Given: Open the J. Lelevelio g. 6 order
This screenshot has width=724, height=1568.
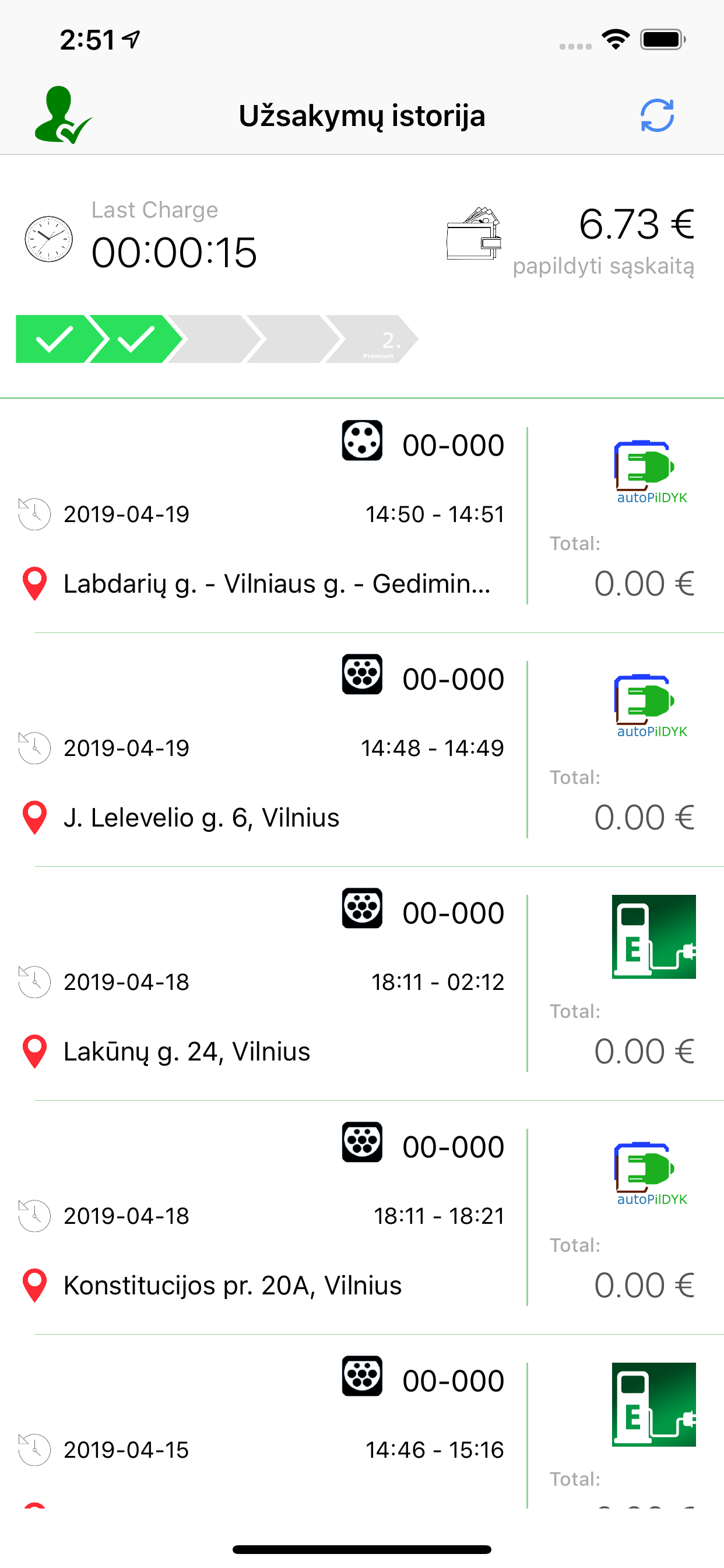Looking at the screenshot, I should coord(362,750).
